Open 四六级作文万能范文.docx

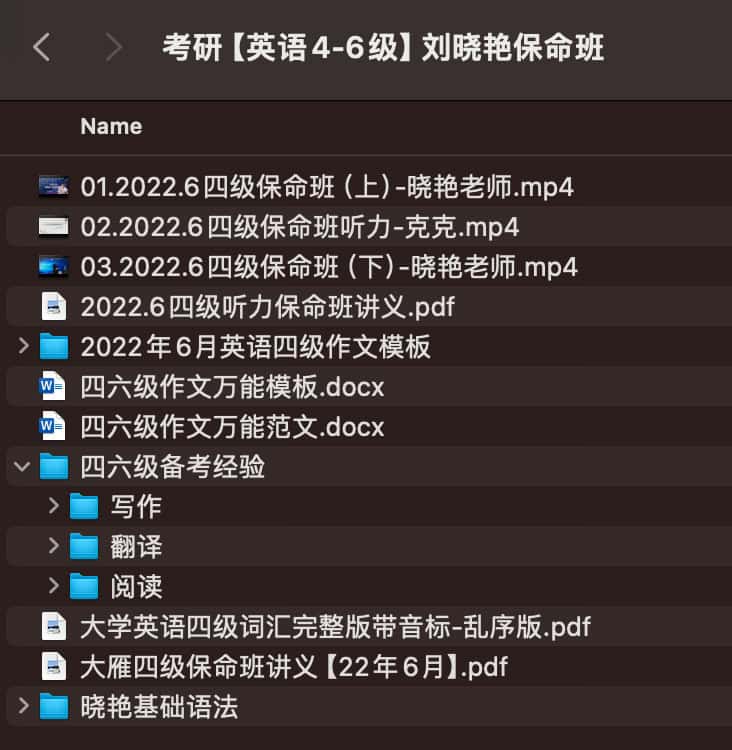(232, 427)
